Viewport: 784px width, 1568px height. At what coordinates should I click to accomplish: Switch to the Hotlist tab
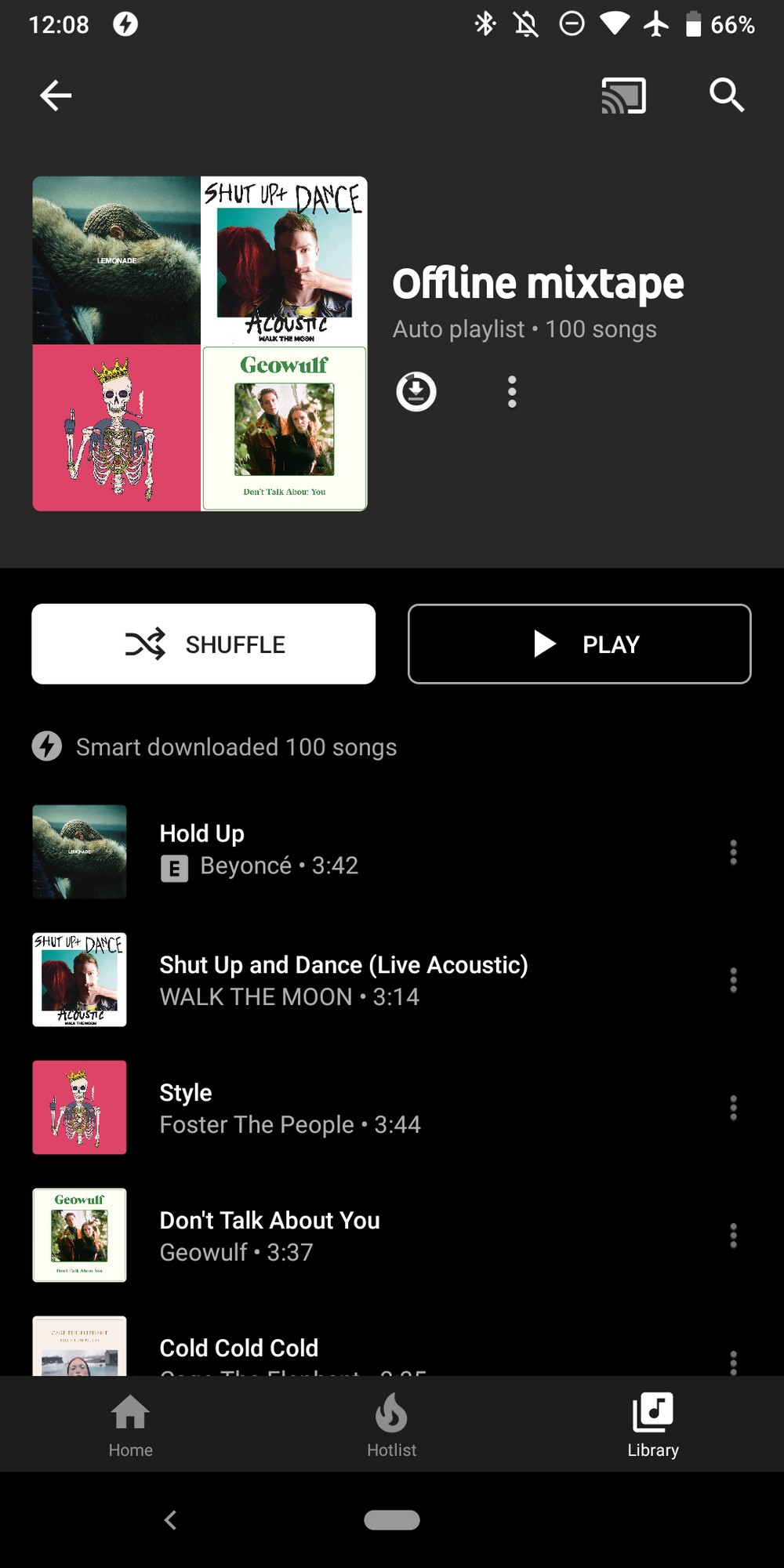click(391, 1425)
